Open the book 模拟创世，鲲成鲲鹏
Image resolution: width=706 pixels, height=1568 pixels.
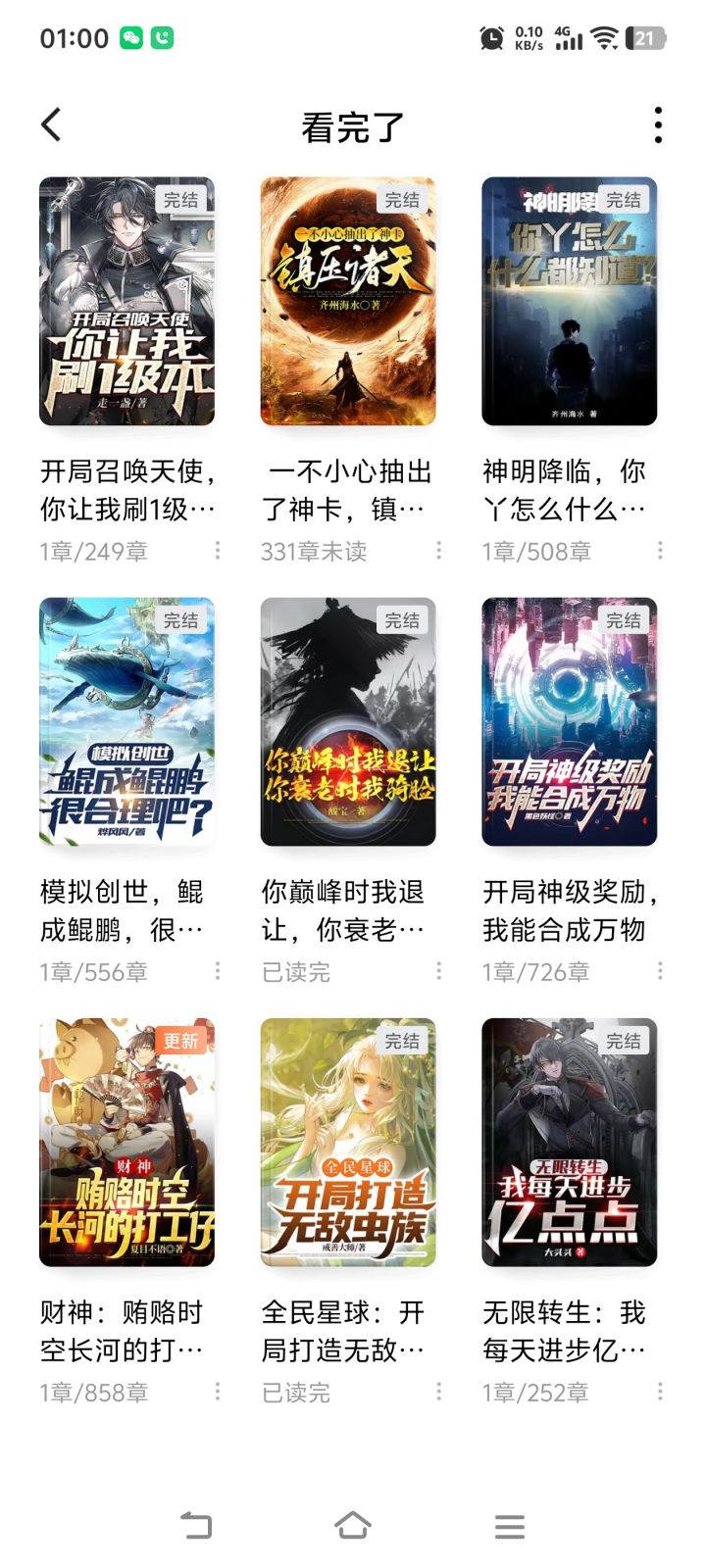[x=126, y=722]
